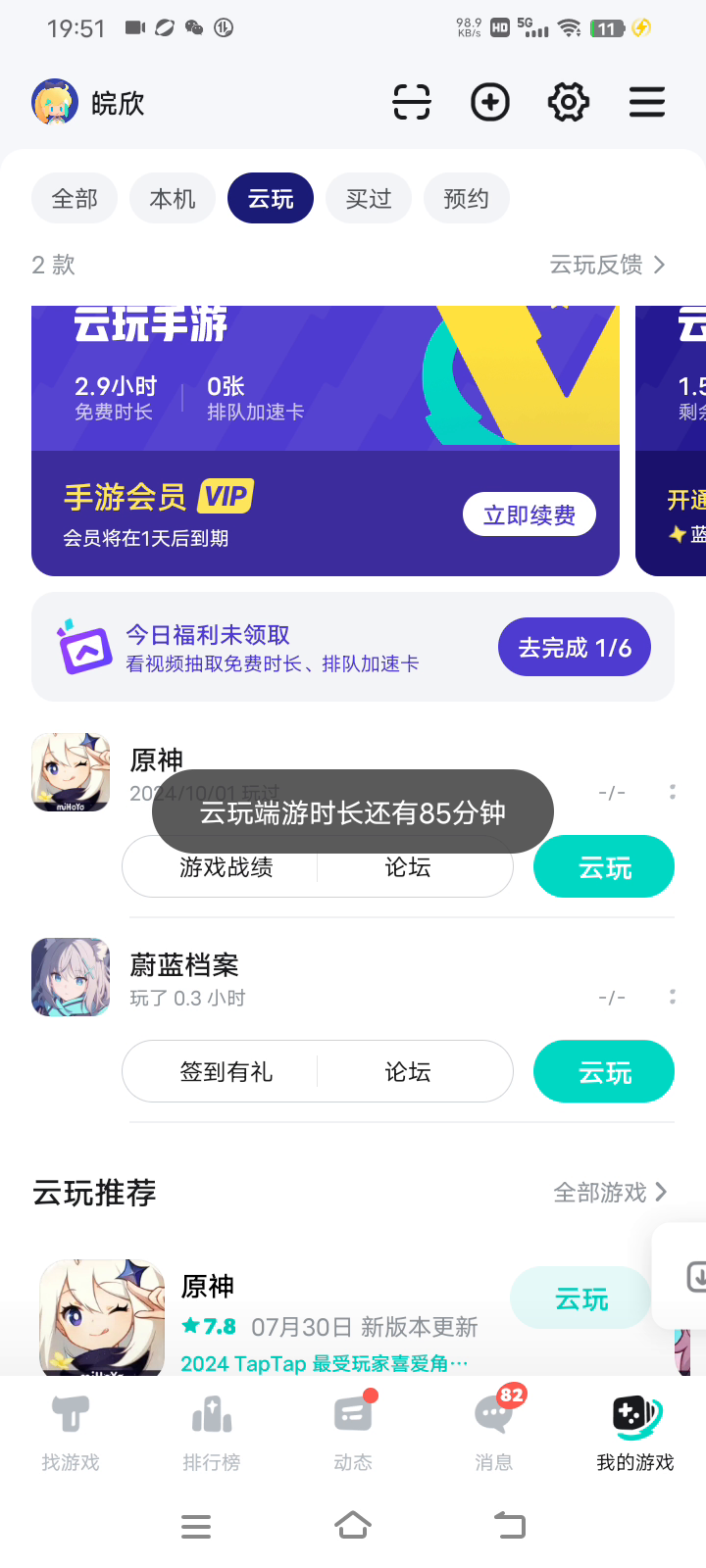Screen dimensions: 706x1568
Task: Open 消息 tab with 82 unread
Action: tap(494, 1434)
